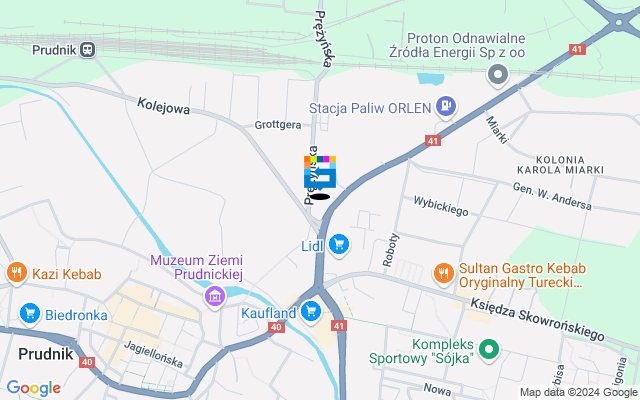The width and height of the screenshot is (640, 400).
Task: Tap the Kompleks Sportowy "Sójka" marker
Action: pos(489,350)
